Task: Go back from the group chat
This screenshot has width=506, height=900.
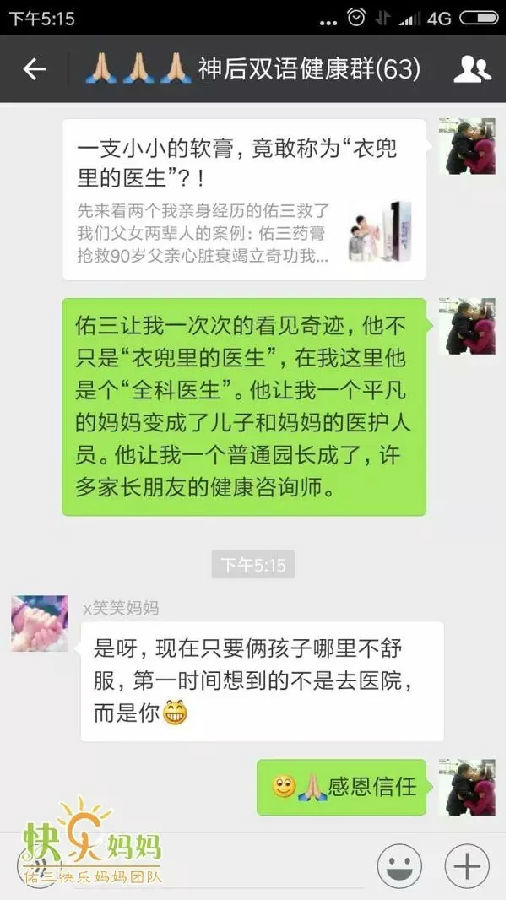Action: (x=34, y=69)
